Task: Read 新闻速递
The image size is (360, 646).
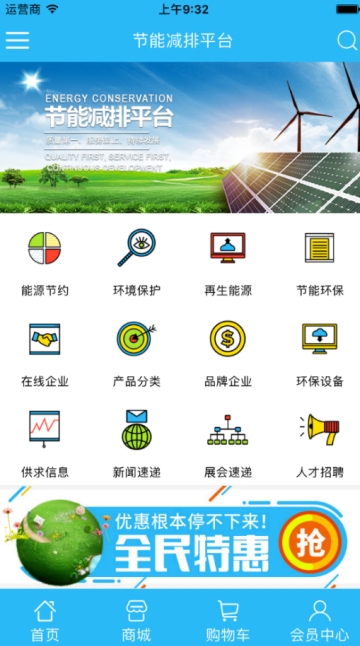Action: [x=137, y=444]
